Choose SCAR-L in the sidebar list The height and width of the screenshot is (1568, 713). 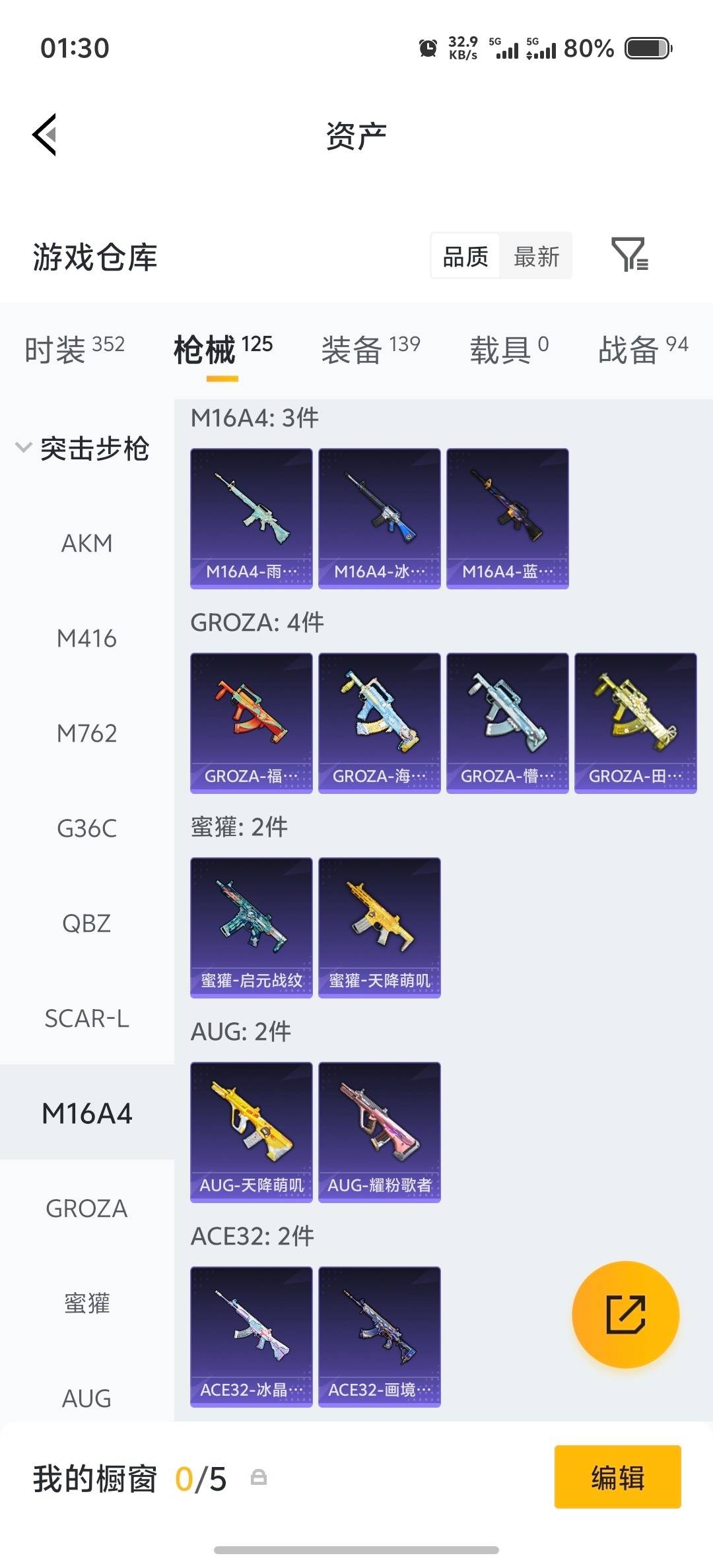click(x=88, y=1019)
